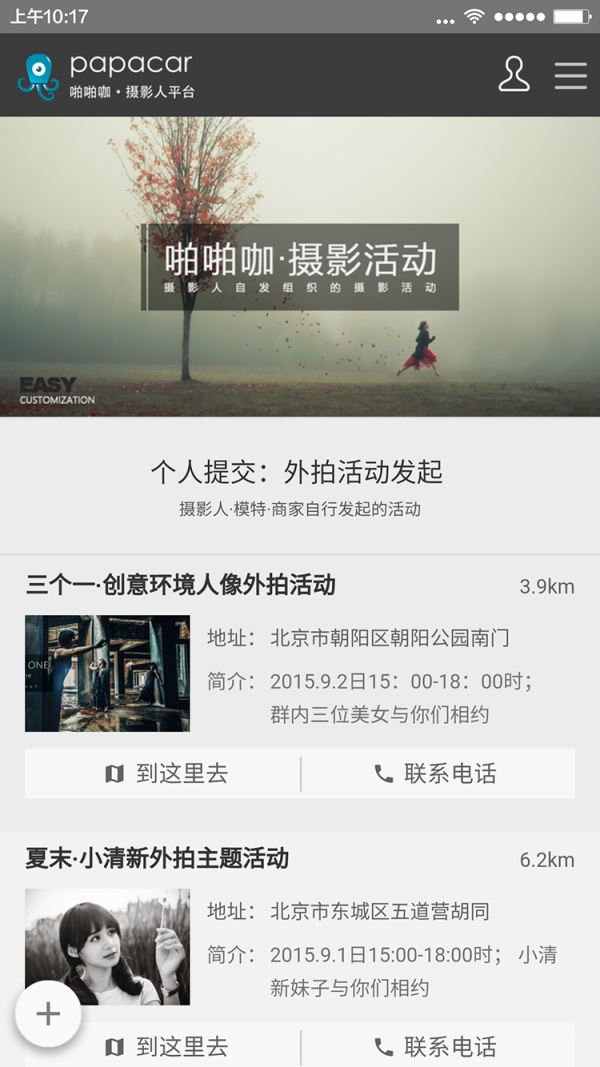The height and width of the screenshot is (1067, 600).
Task: Open the user profile icon
Action: [x=513, y=75]
